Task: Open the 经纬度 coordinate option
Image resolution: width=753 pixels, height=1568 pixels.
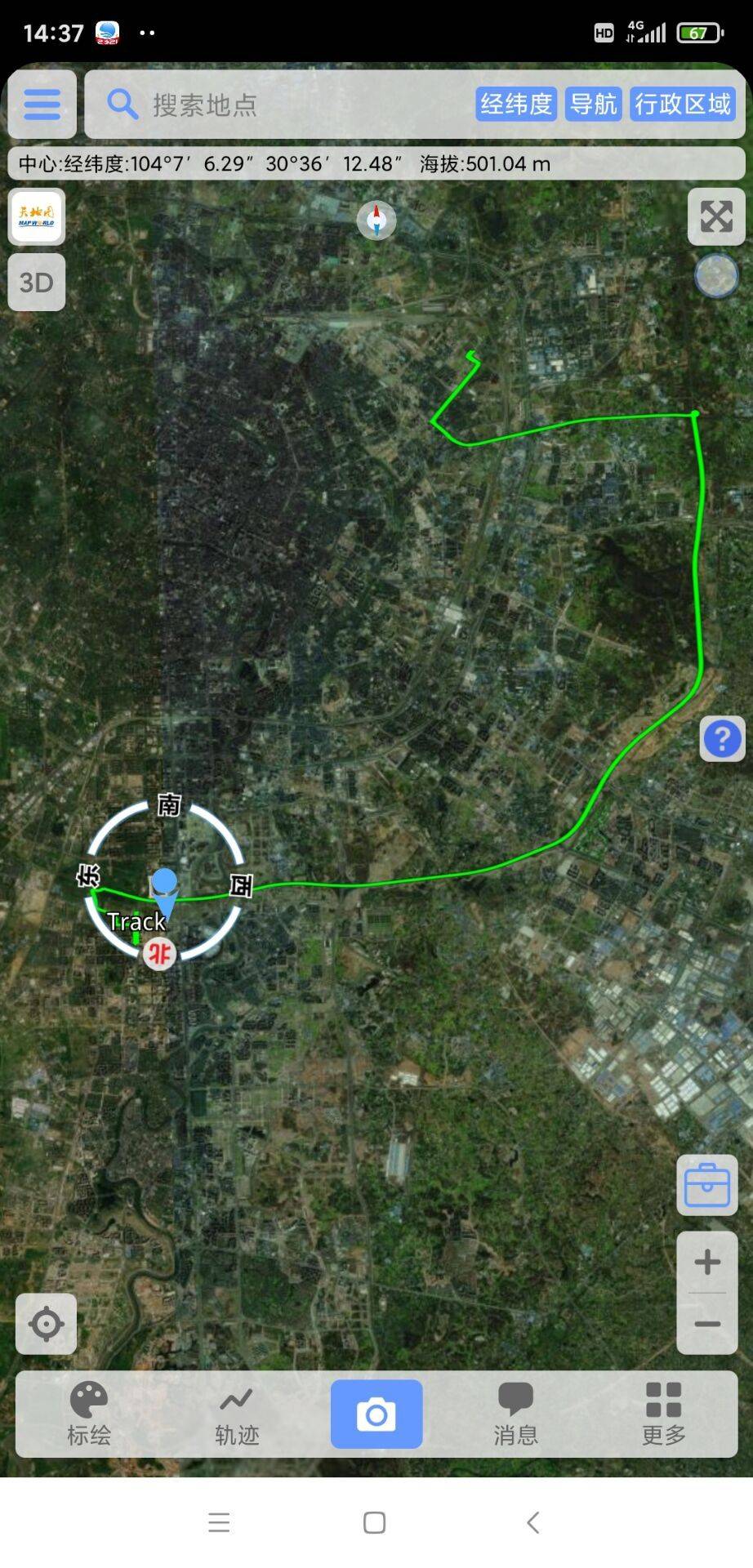Action: (x=516, y=105)
